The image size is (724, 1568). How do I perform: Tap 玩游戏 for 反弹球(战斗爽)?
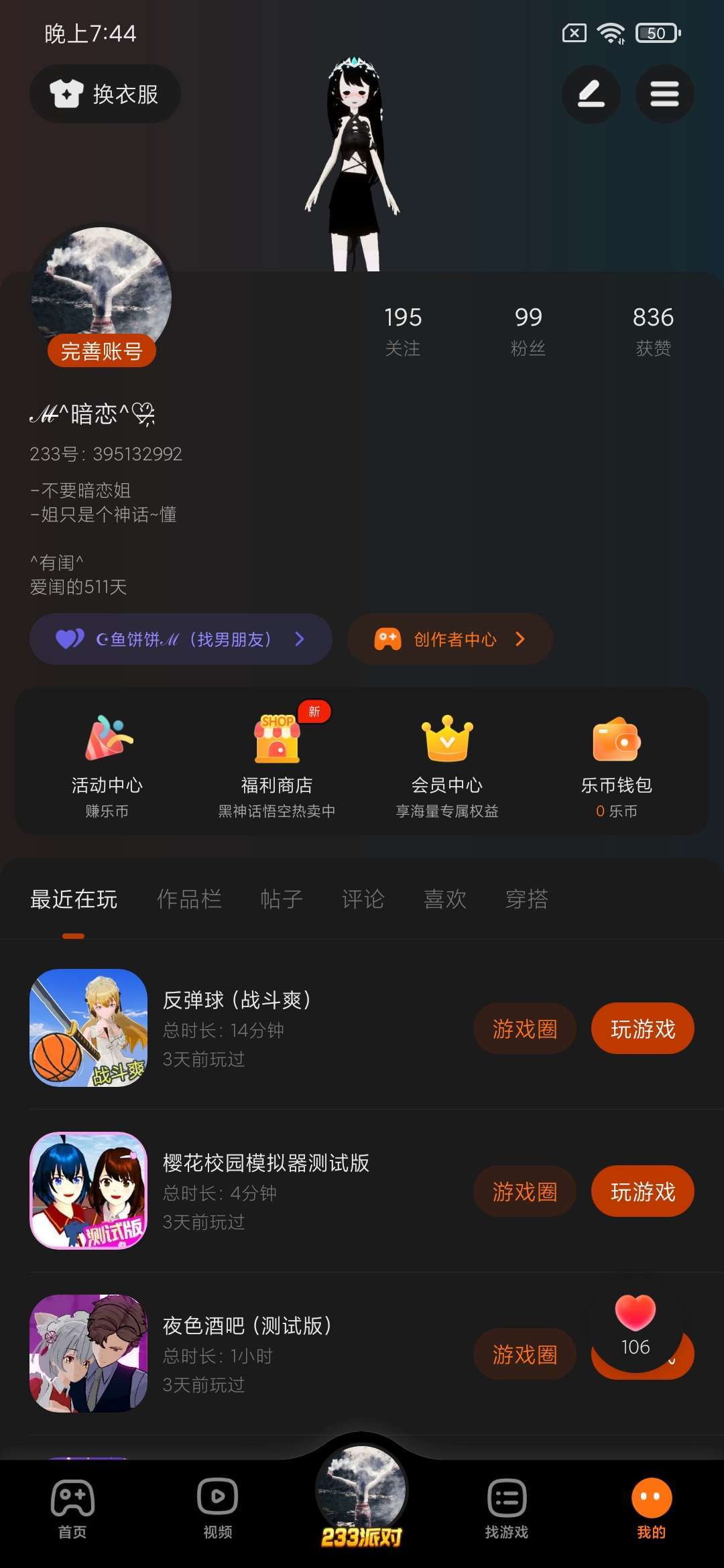pyautogui.click(x=642, y=1029)
